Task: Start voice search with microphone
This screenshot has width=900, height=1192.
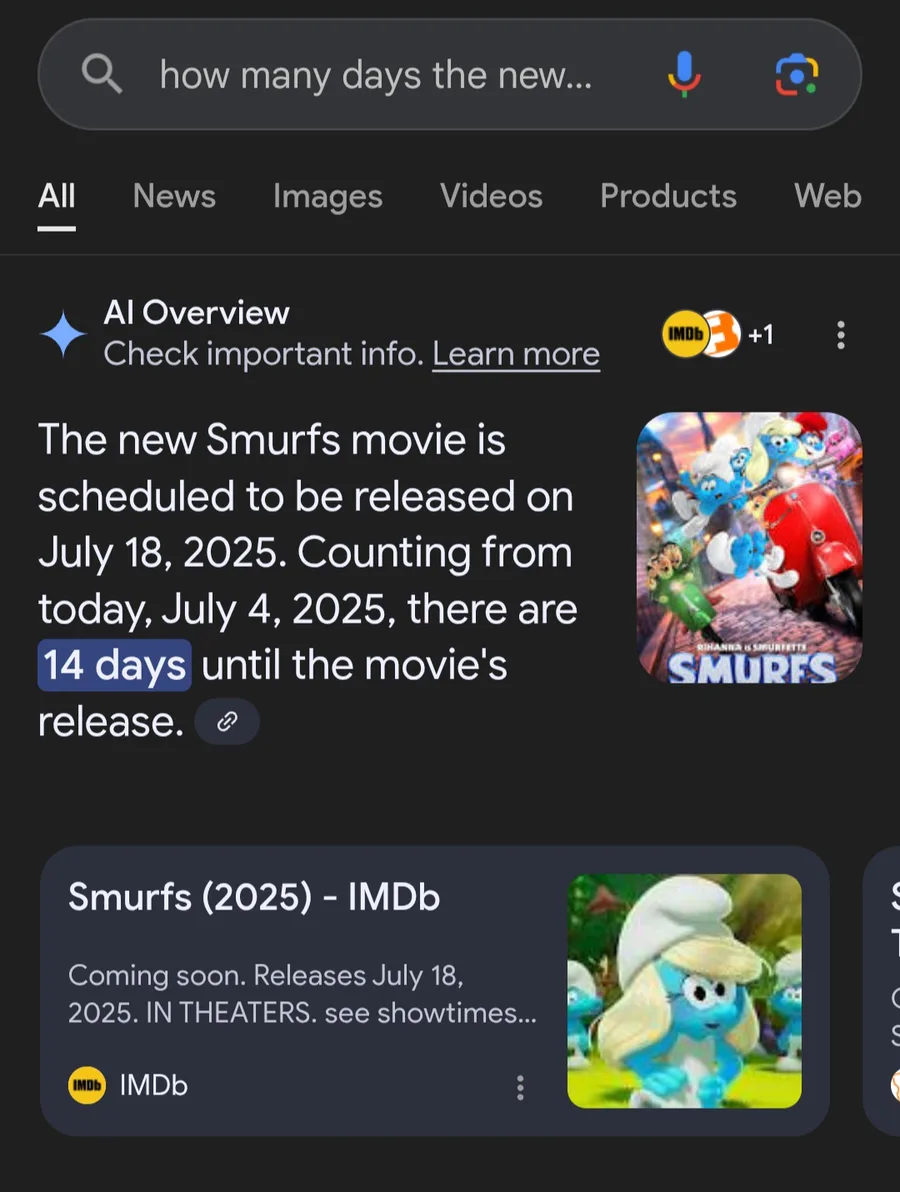Action: click(x=684, y=75)
